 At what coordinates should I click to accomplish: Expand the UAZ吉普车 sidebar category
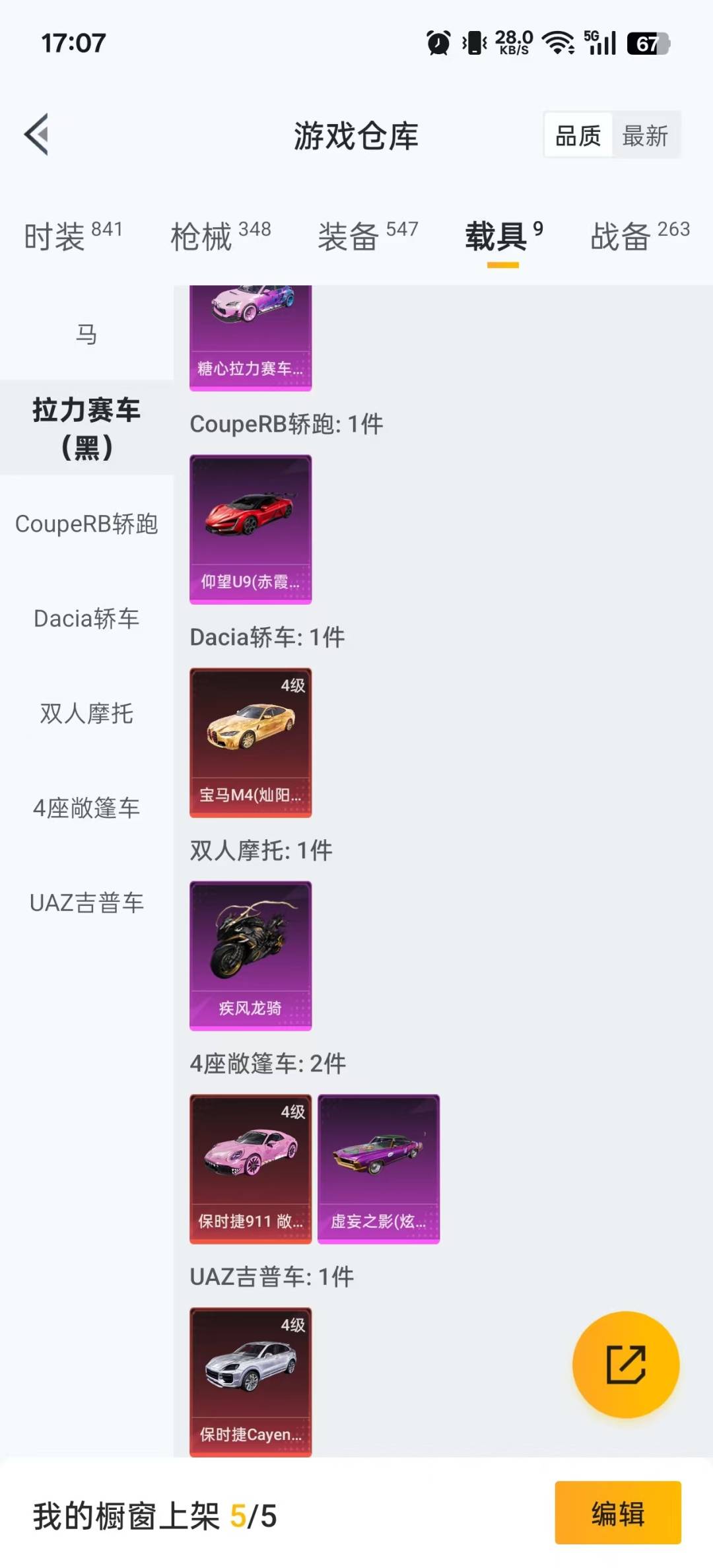click(85, 903)
